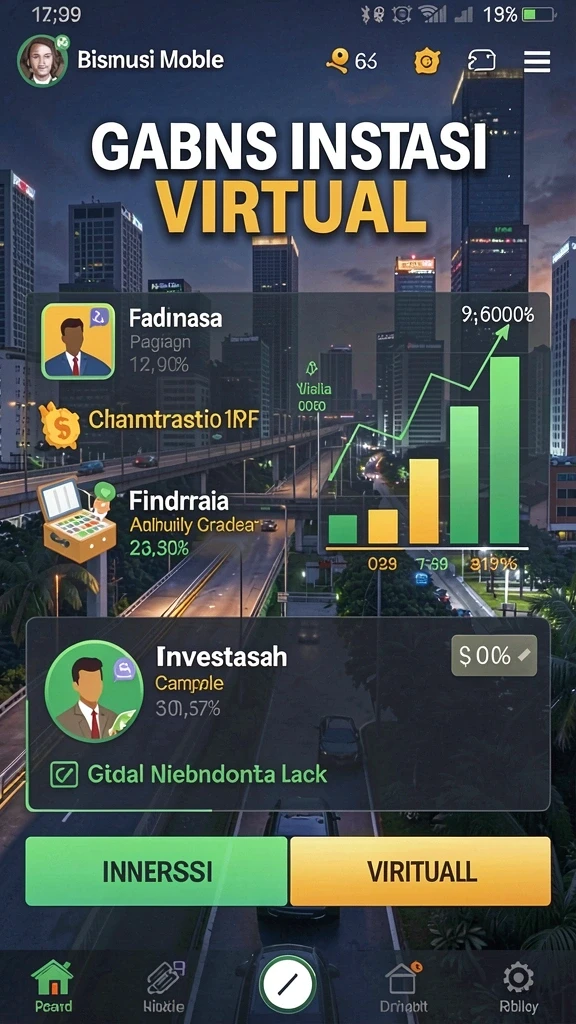Open the wallet icon in the top bar
Screen dimensions: 576x1024
(481, 61)
